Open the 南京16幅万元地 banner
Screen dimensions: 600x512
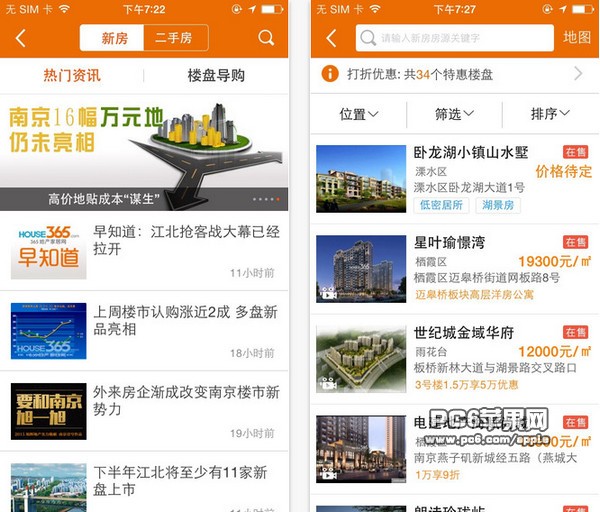pyautogui.click(x=144, y=150)
